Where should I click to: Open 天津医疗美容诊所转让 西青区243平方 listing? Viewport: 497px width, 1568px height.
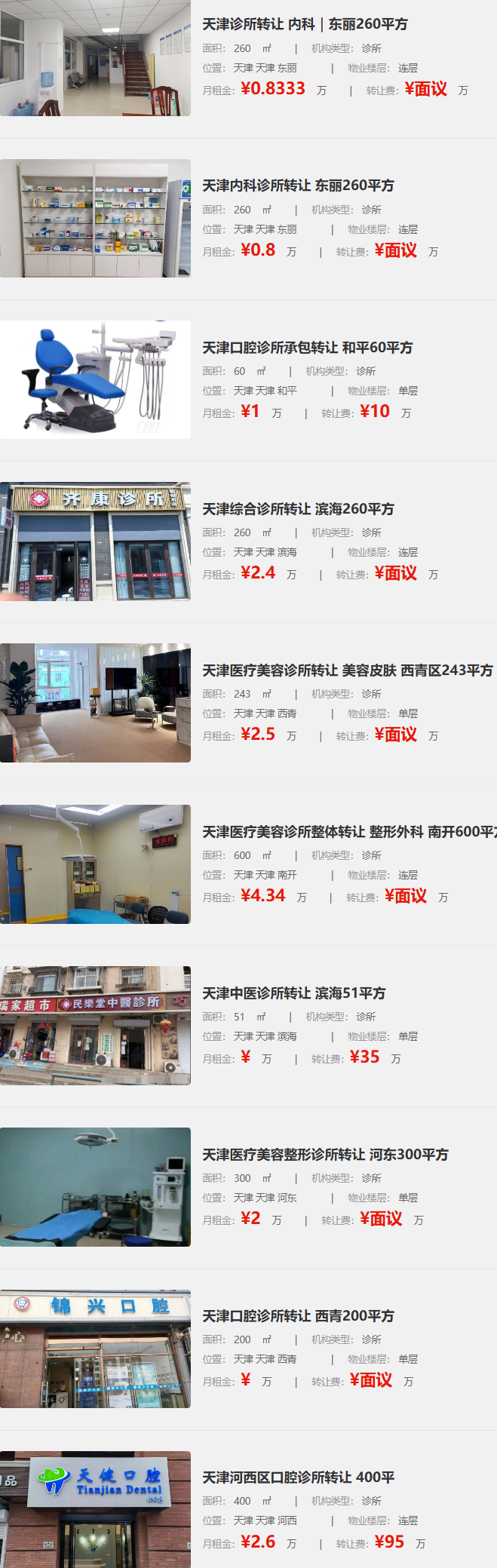click(347, 670)
